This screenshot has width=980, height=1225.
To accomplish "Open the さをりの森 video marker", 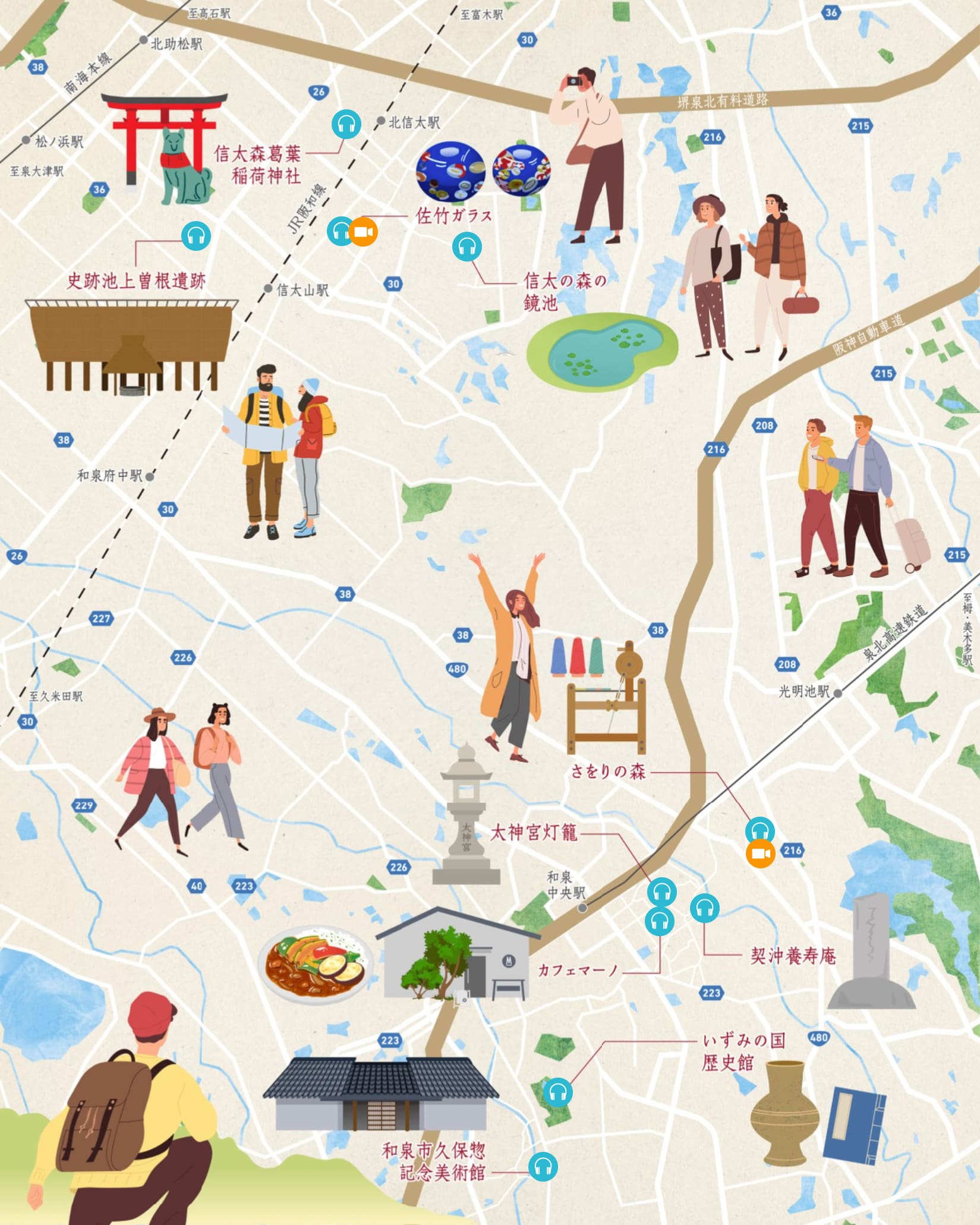I will pos(760,854).
